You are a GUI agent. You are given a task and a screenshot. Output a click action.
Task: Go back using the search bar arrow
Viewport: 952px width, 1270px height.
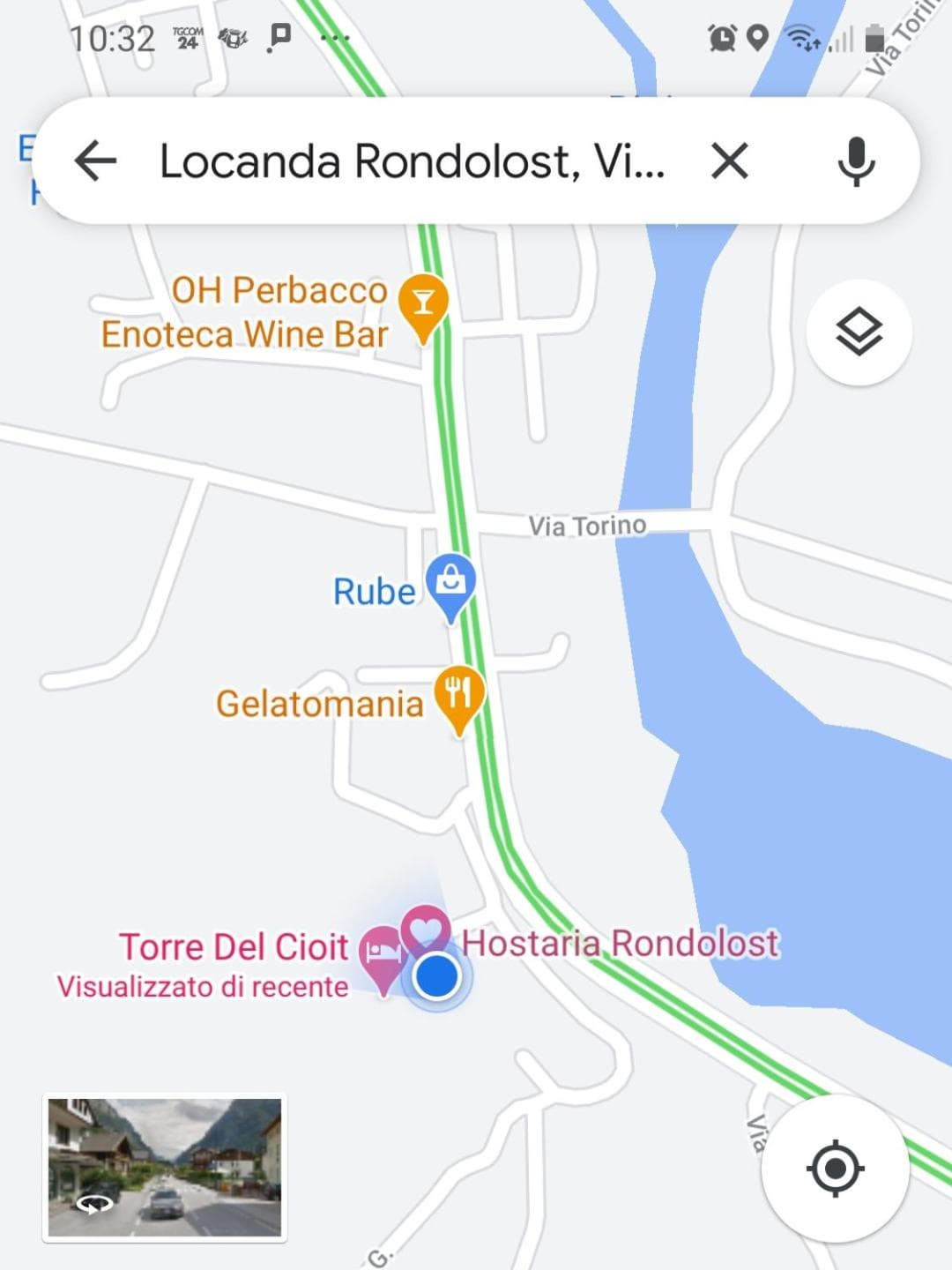[x=95, y=161]
